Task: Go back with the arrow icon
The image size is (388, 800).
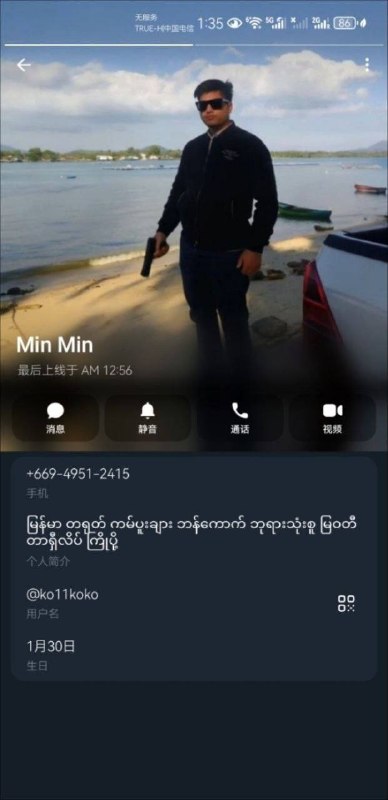Action: tap(23, 65)
